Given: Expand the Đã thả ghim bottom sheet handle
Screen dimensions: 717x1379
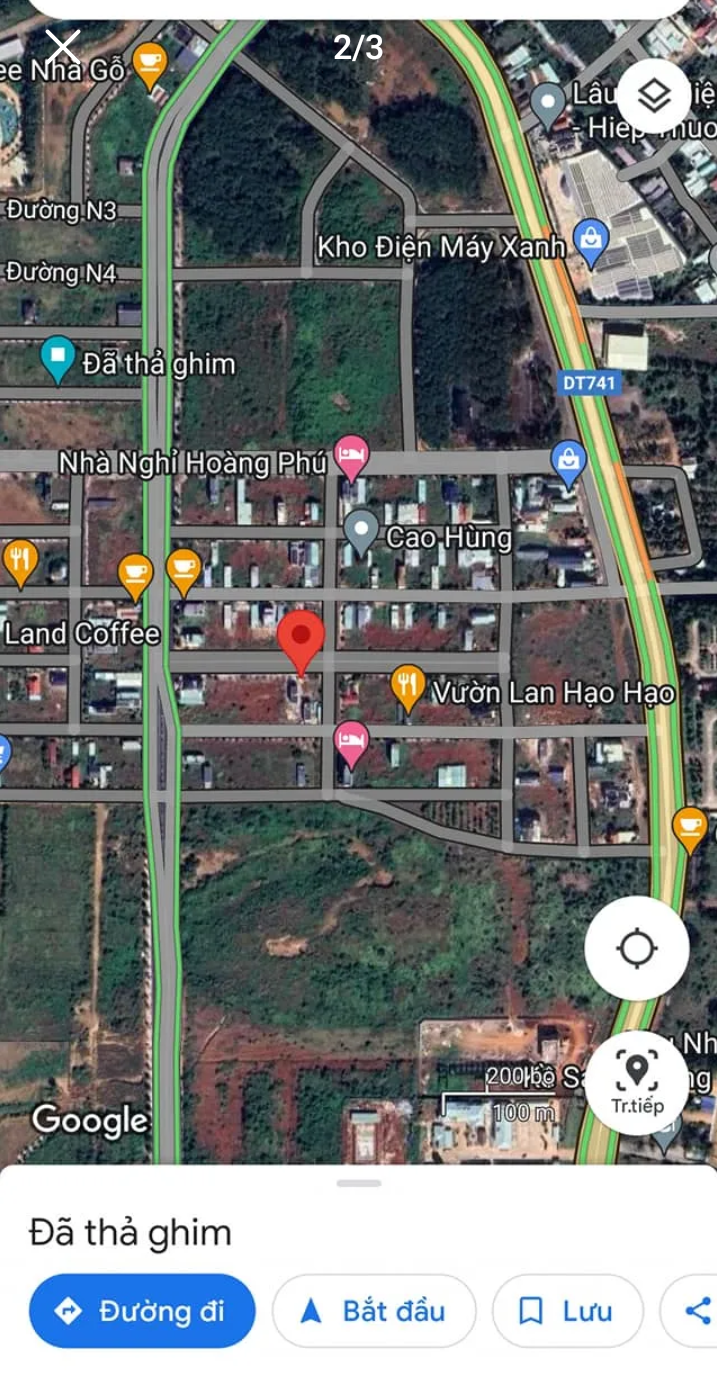Looking at the screenshot, I should pyautogui.click(x=359, y=1183).
